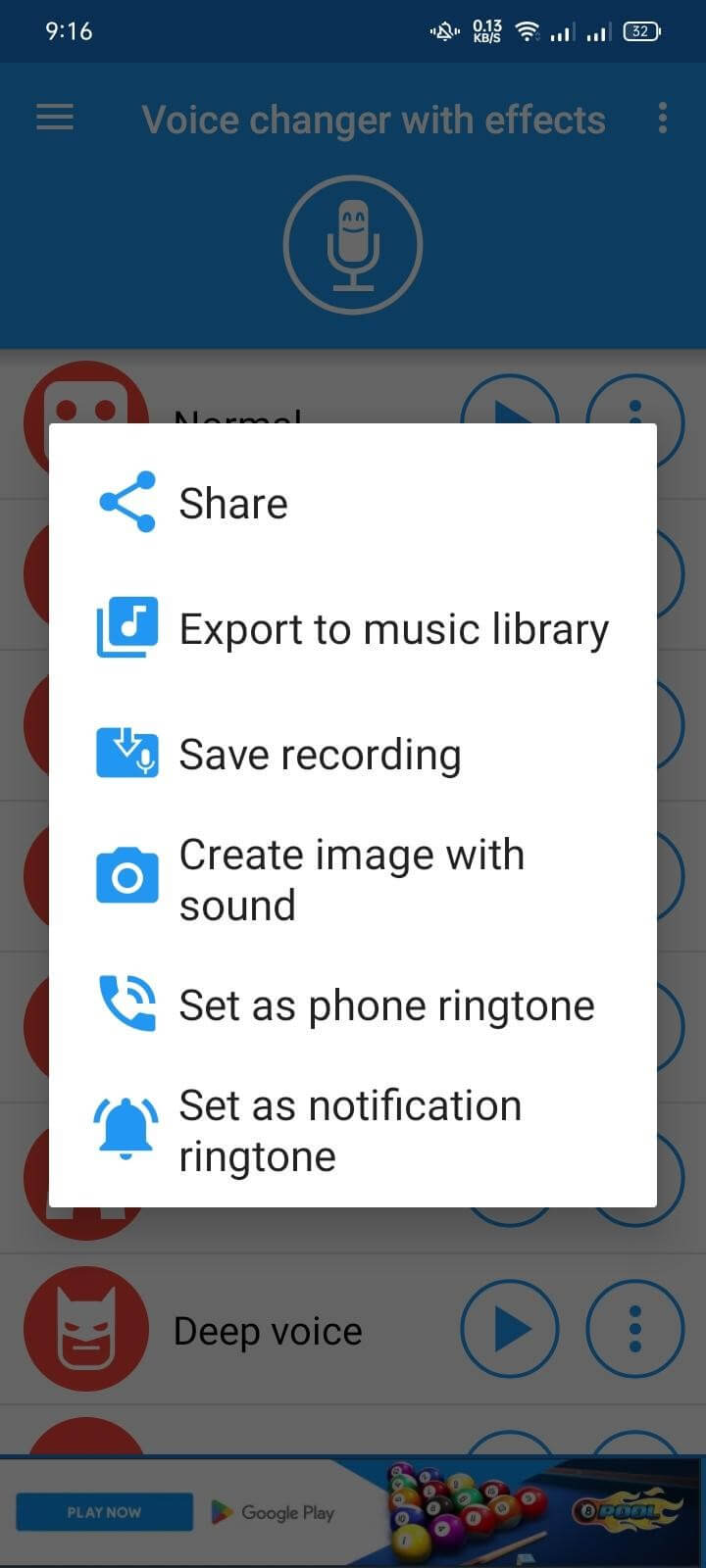Open the Google Play link in the banner

click(x=273, y=1511)
